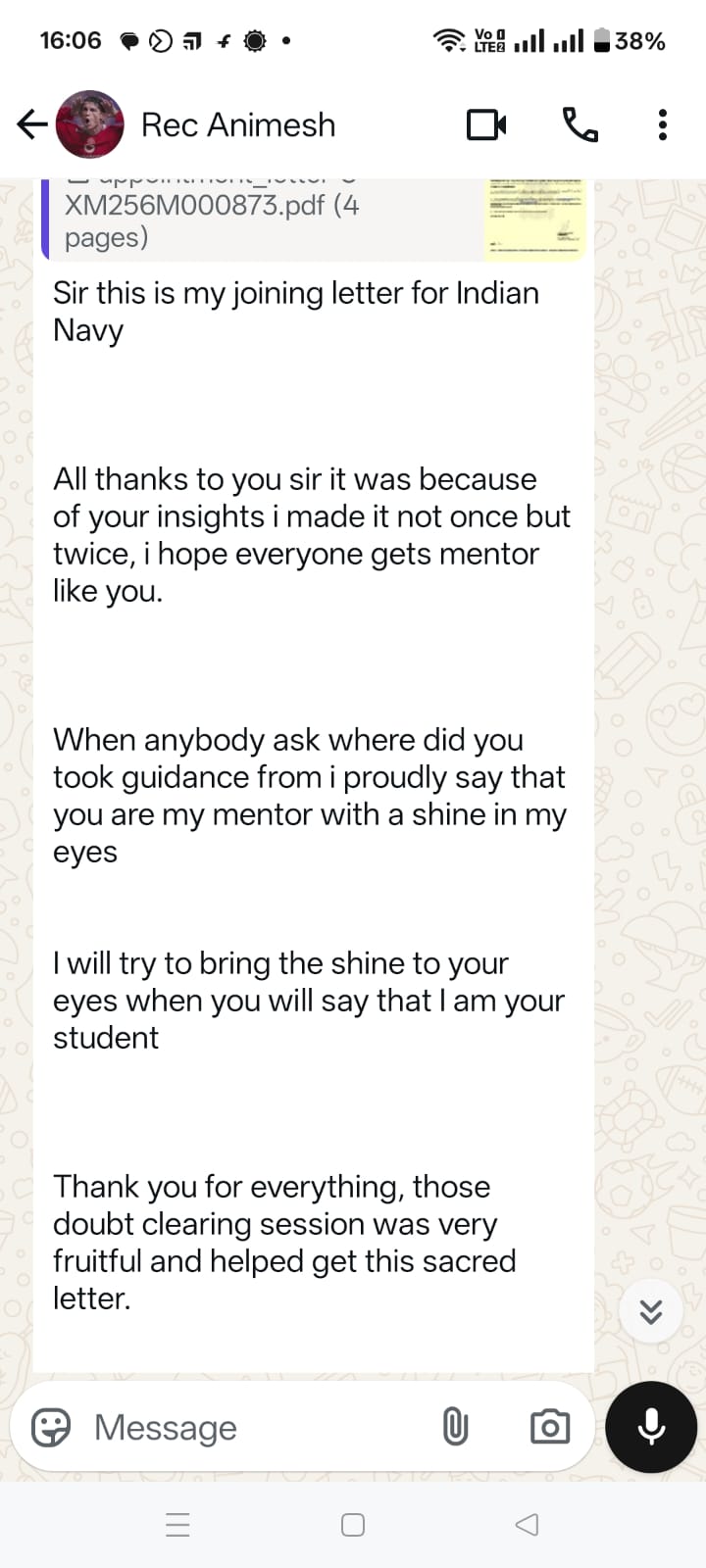Open the emoji and sticker picker
The height and width of the screenshot is (1568, 706).
(50, 1427)
